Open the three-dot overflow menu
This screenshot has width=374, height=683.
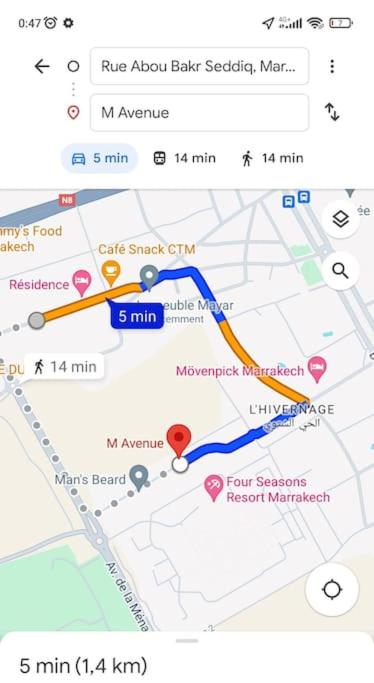pos(332,67)
